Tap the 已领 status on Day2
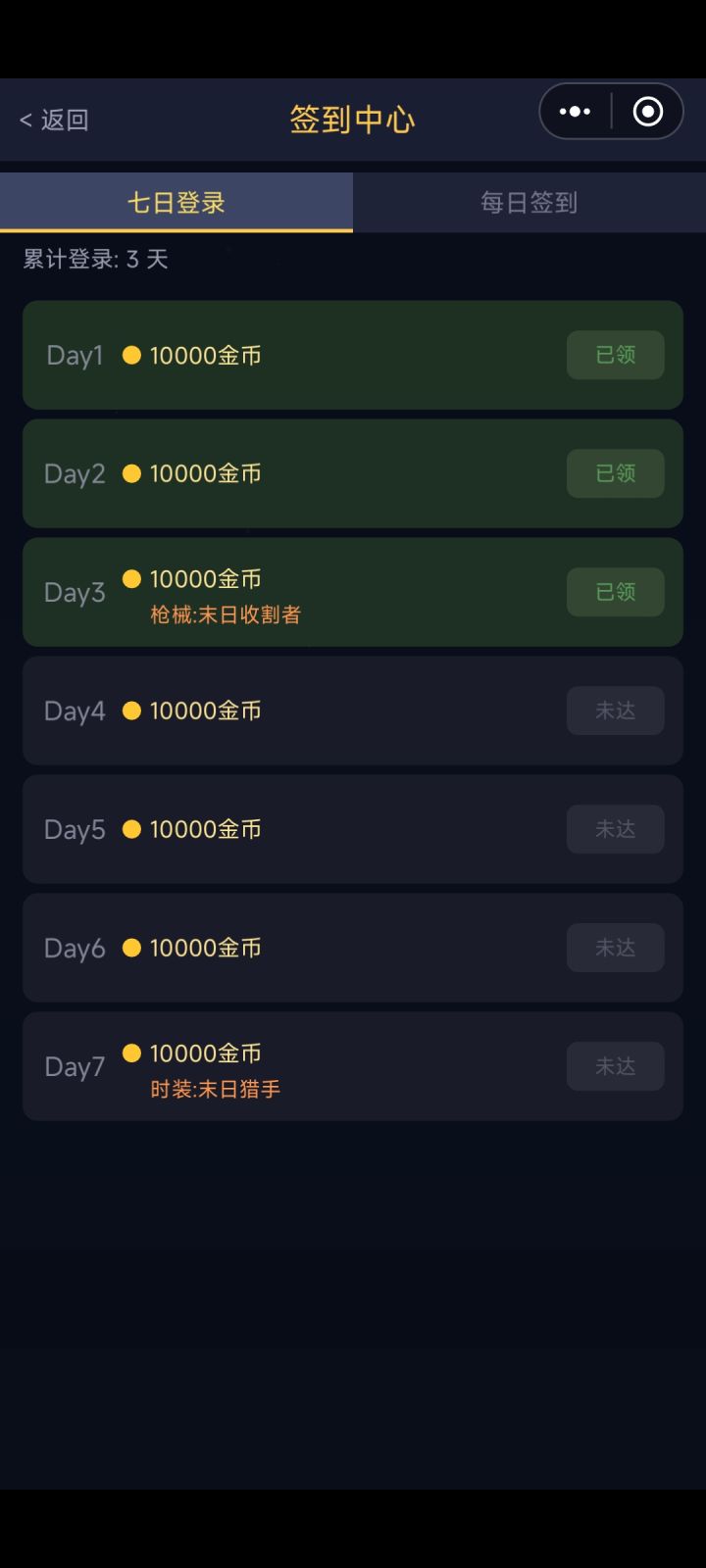 point(615,473)
